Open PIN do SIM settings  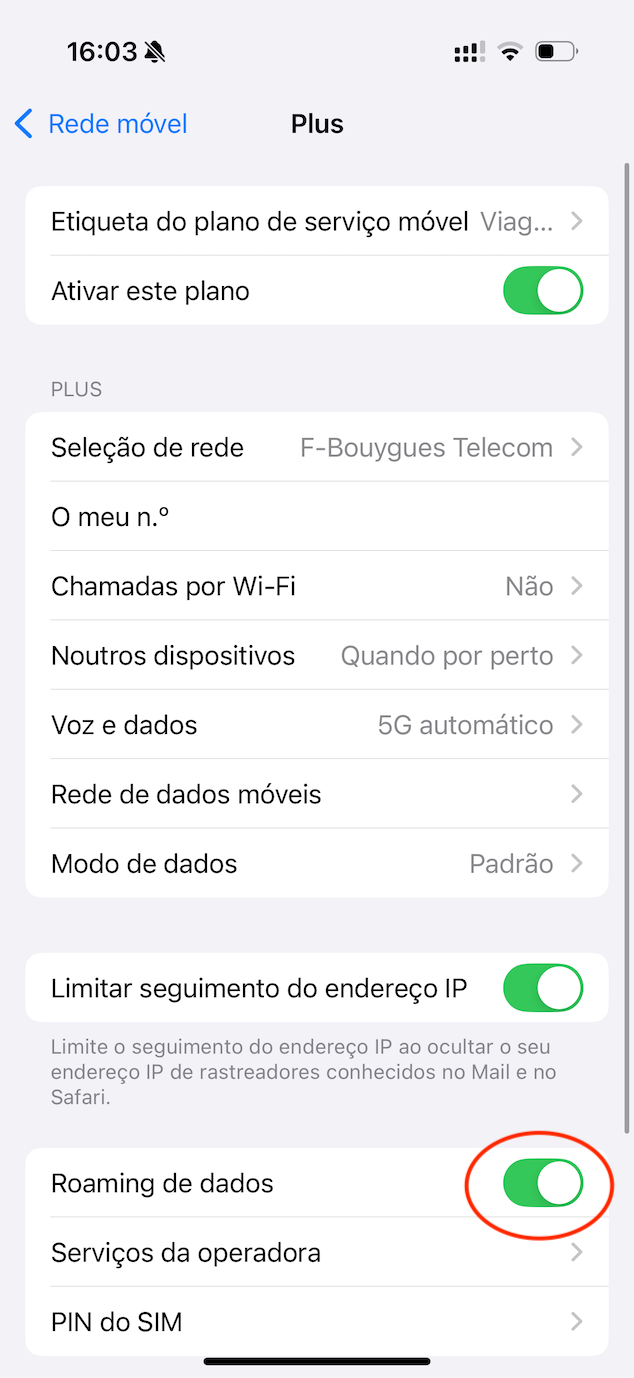316,1322
